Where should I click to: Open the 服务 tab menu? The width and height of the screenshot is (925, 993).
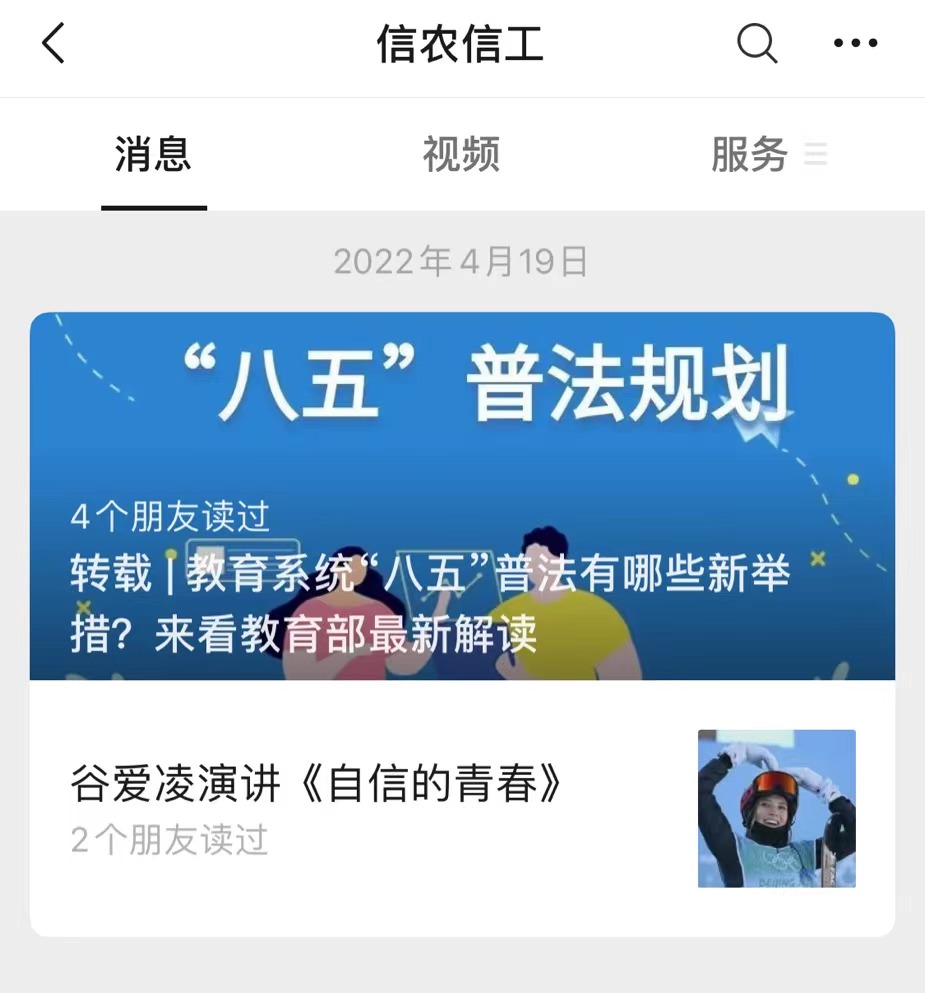[x=767, y=156]
